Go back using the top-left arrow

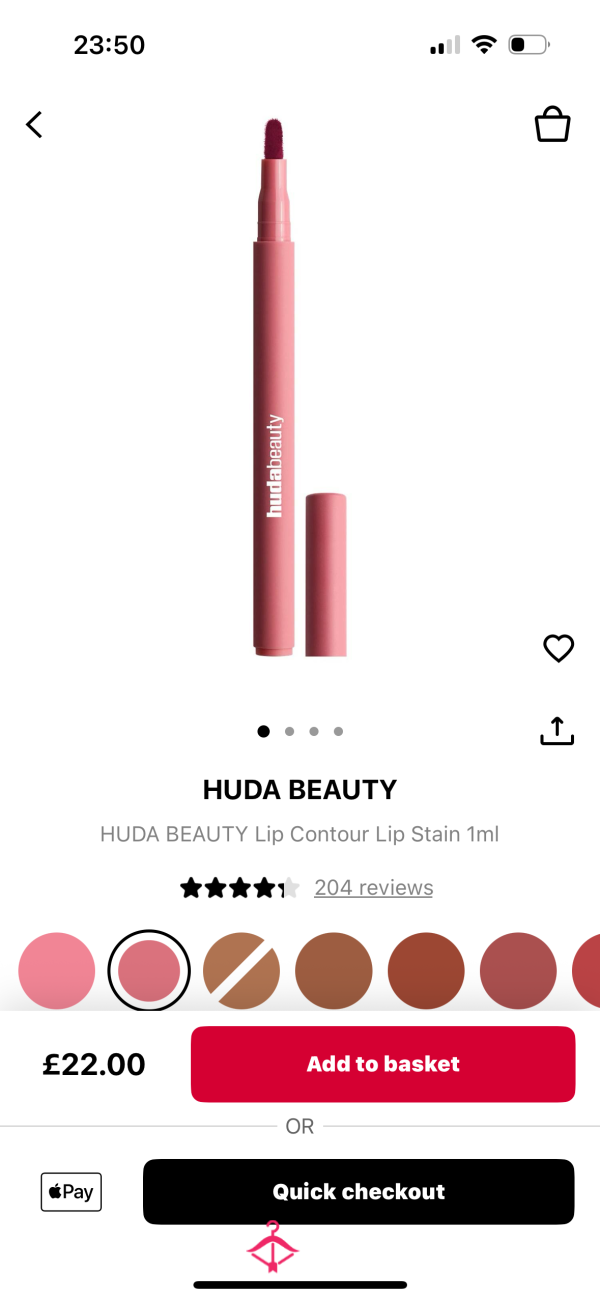pos(35,125)
